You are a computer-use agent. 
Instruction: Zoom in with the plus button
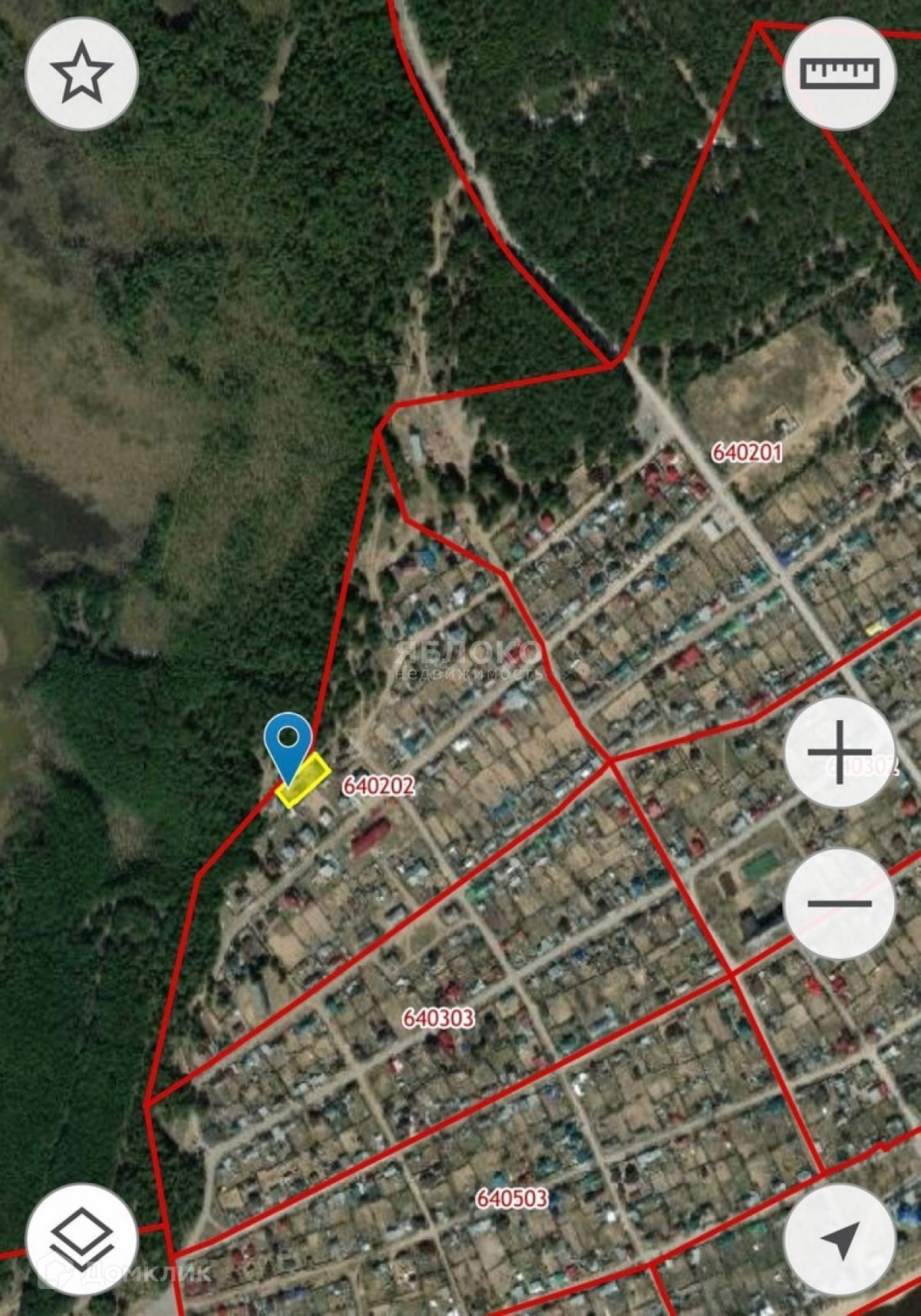coord(840,752)
